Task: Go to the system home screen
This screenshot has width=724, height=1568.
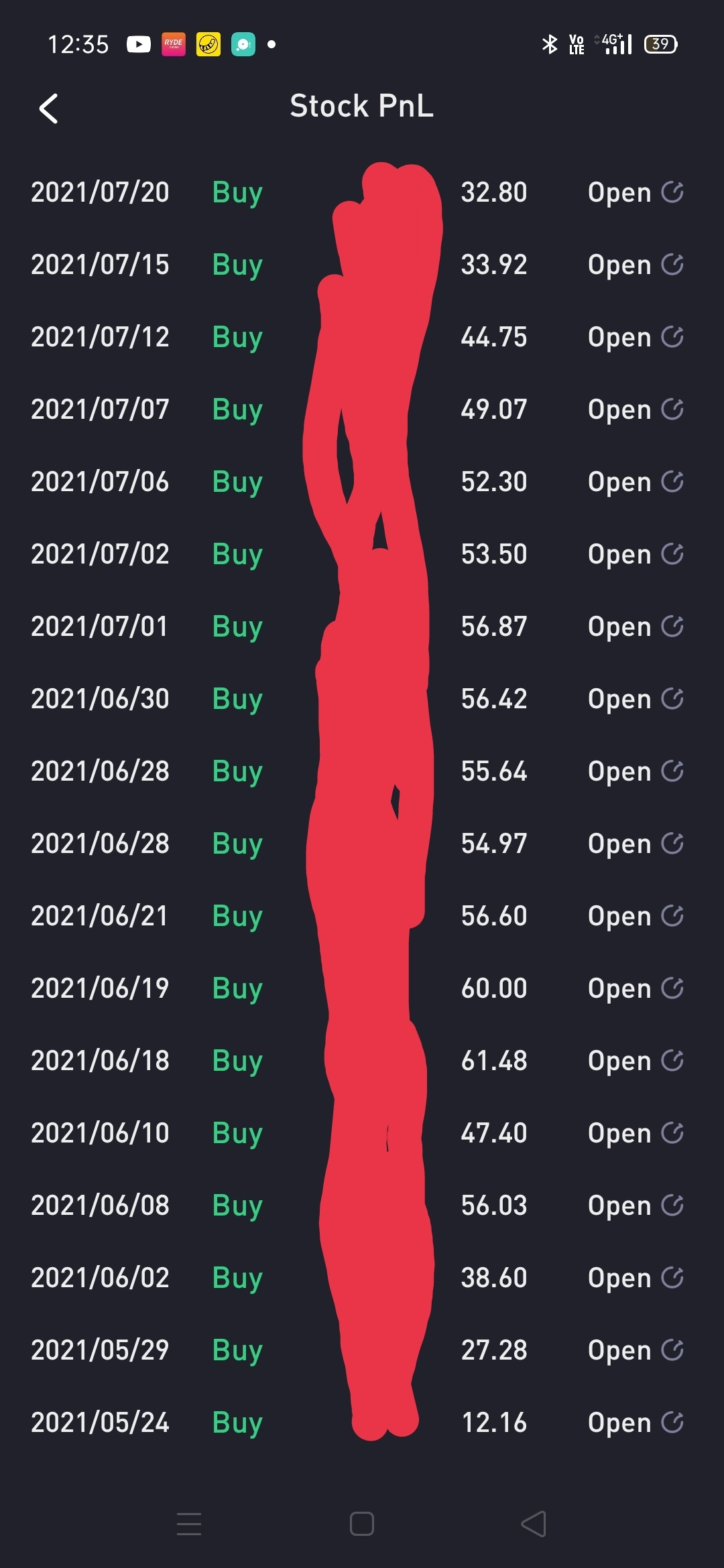Action: [362, 1524]
